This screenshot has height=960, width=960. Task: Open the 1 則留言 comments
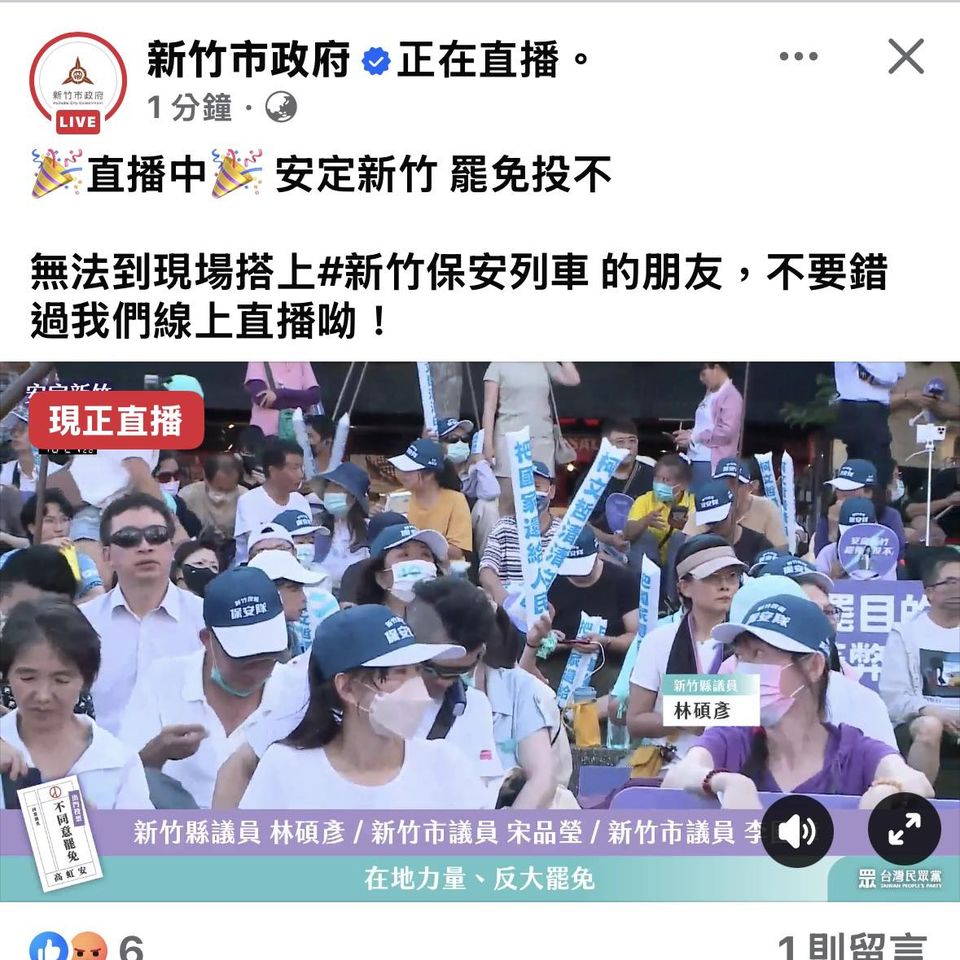click(x=852, y=946)
